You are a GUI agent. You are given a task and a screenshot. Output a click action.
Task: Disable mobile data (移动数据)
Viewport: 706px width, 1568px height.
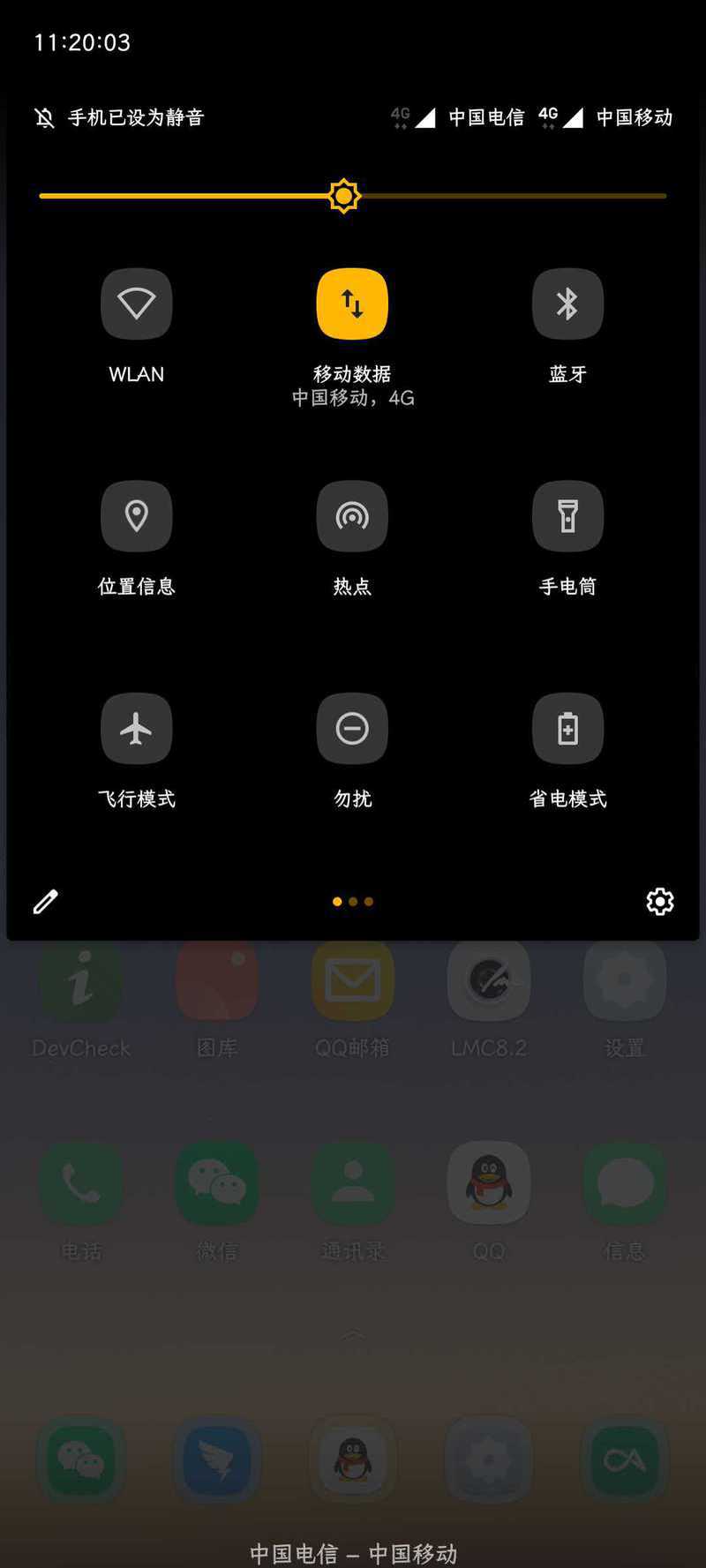pyautogui.click(x=352, y=304)
